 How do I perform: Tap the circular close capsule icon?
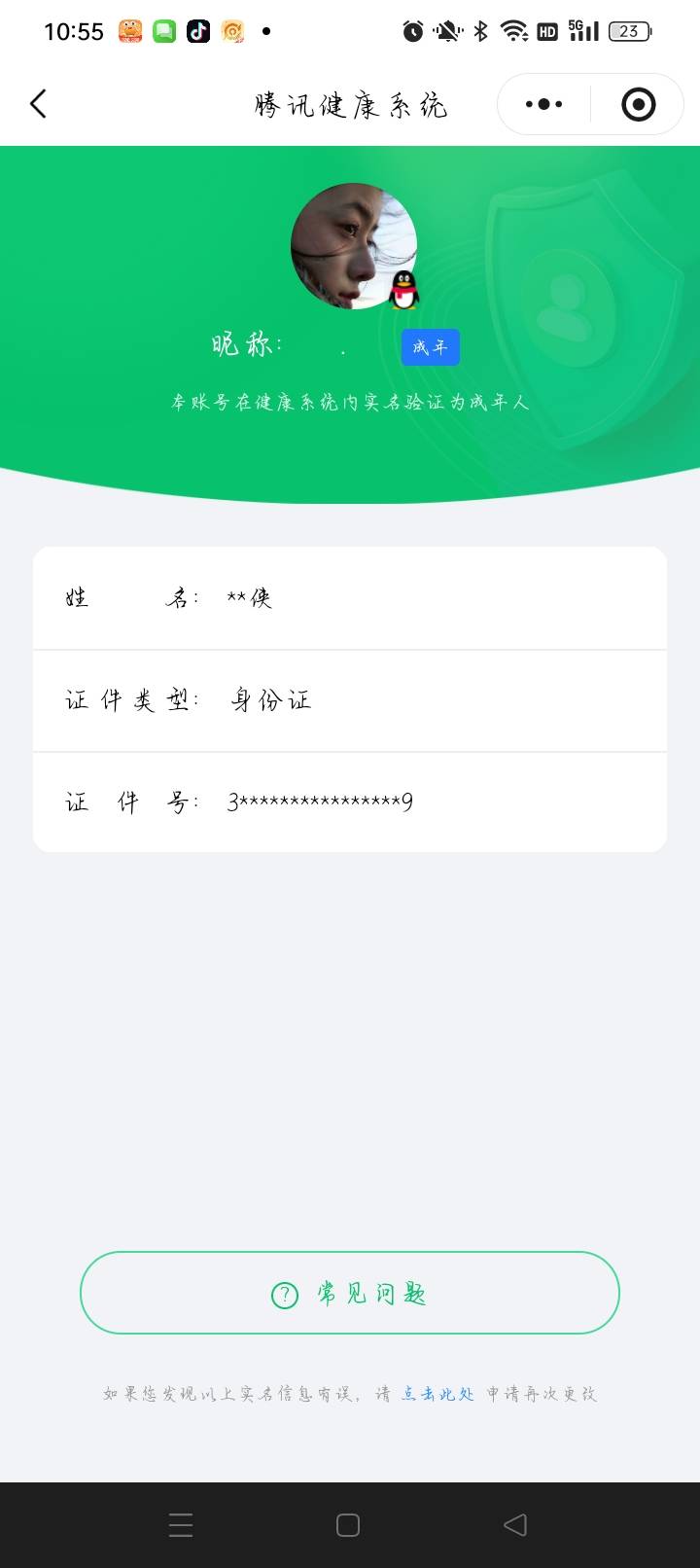click(637, 103)
